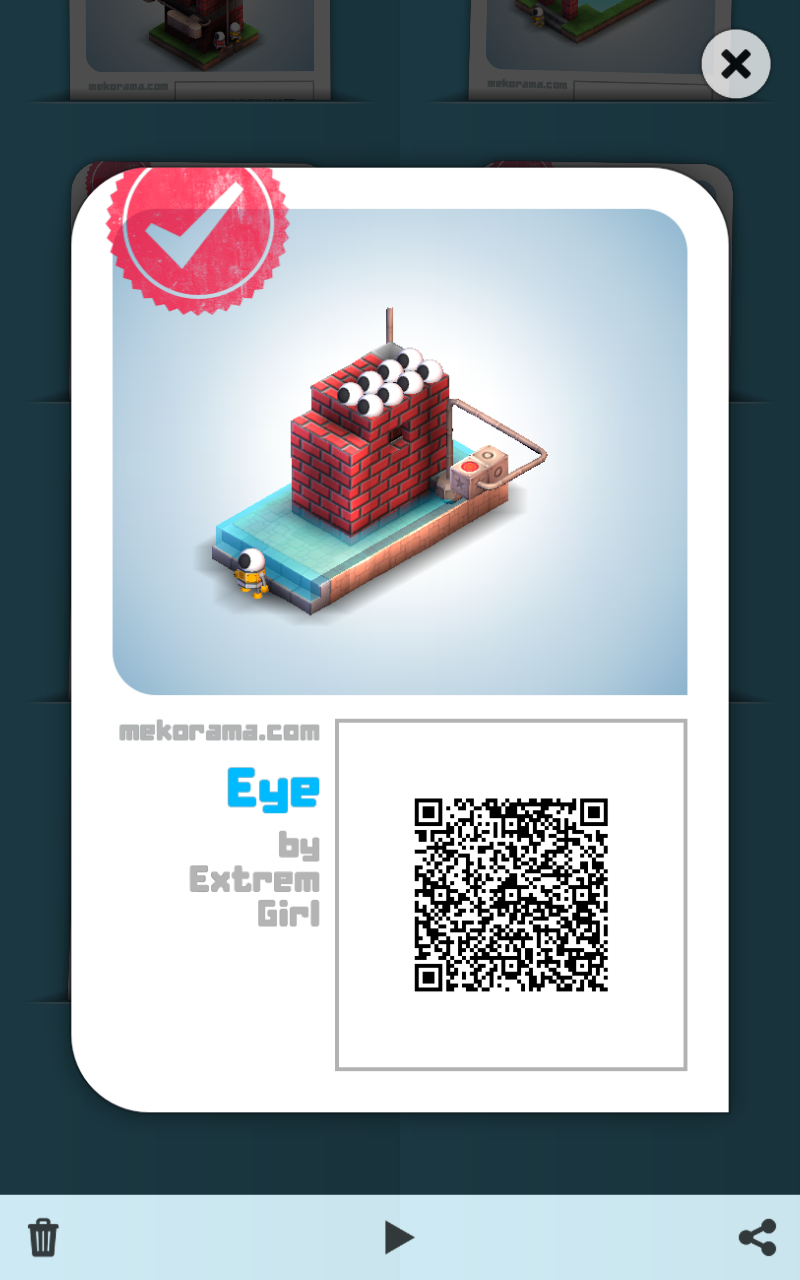Play the Eye level
Viewport: 800px width, 1280px height.
point(399,1237)
